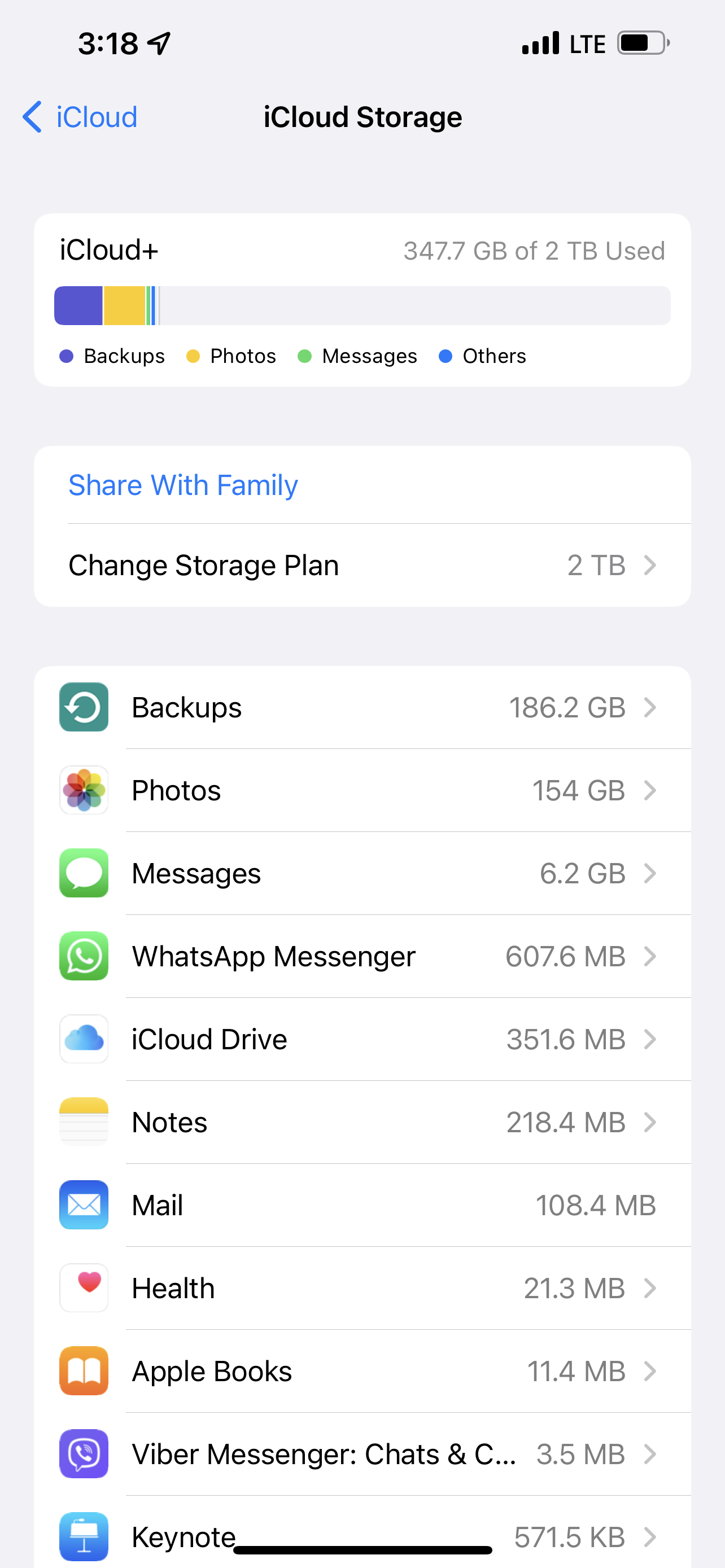The width and height of the screenshot is (725, 1568).
Task: Go back to iCloud settings
Action: [x=80, y=117]
